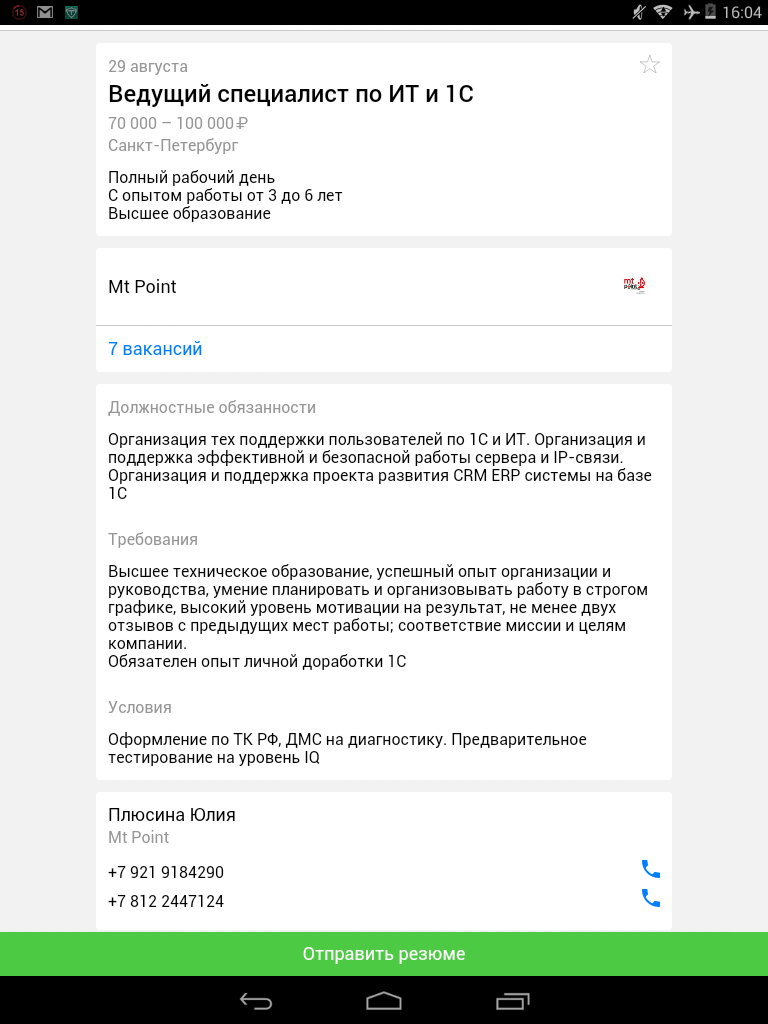The width and height of the screenshot is (768, 1024).
Task: Call the number +7 812 2447124
Action: [x=650, y=899]
